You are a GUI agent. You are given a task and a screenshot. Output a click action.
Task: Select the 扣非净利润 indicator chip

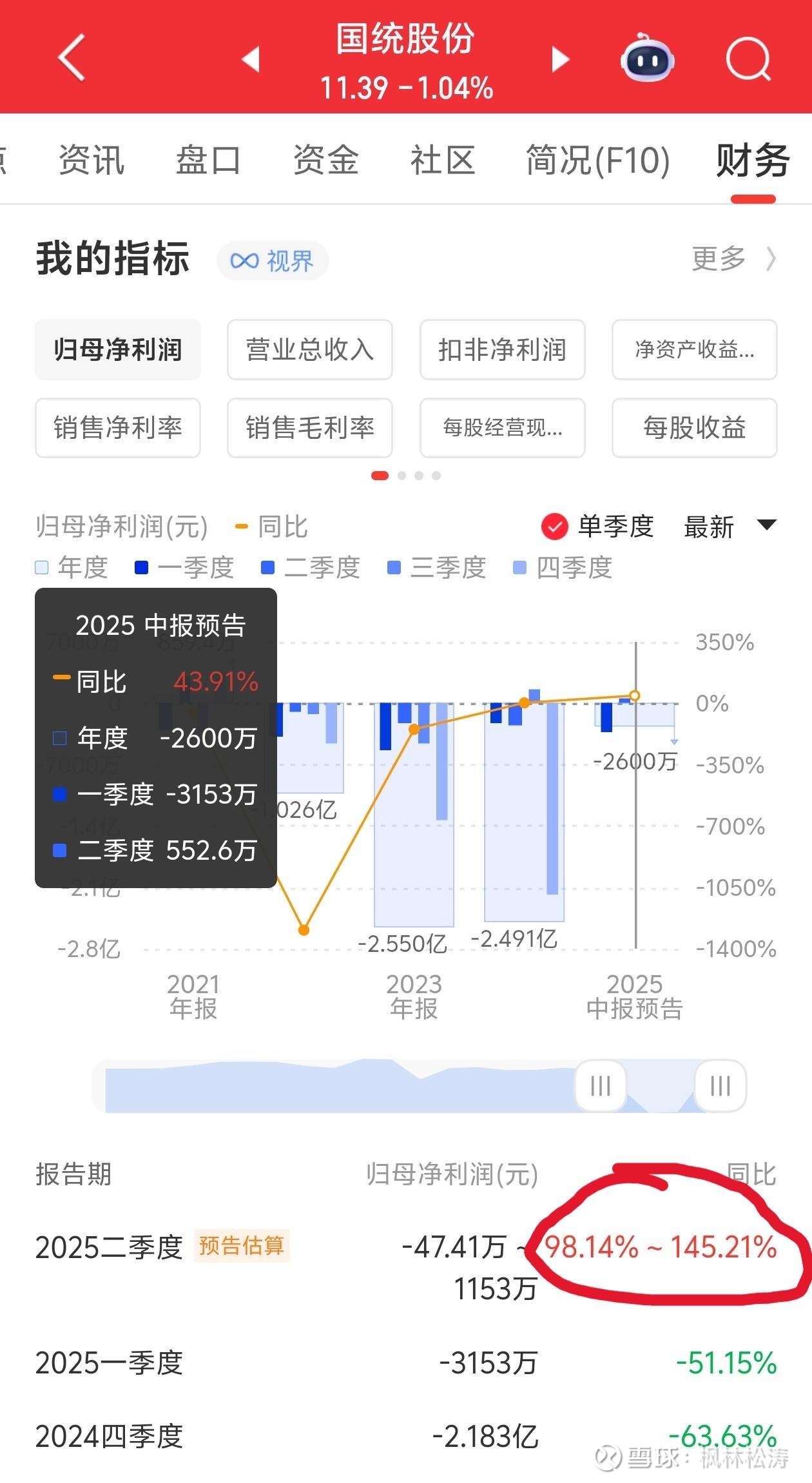click(x=502, y=350)
